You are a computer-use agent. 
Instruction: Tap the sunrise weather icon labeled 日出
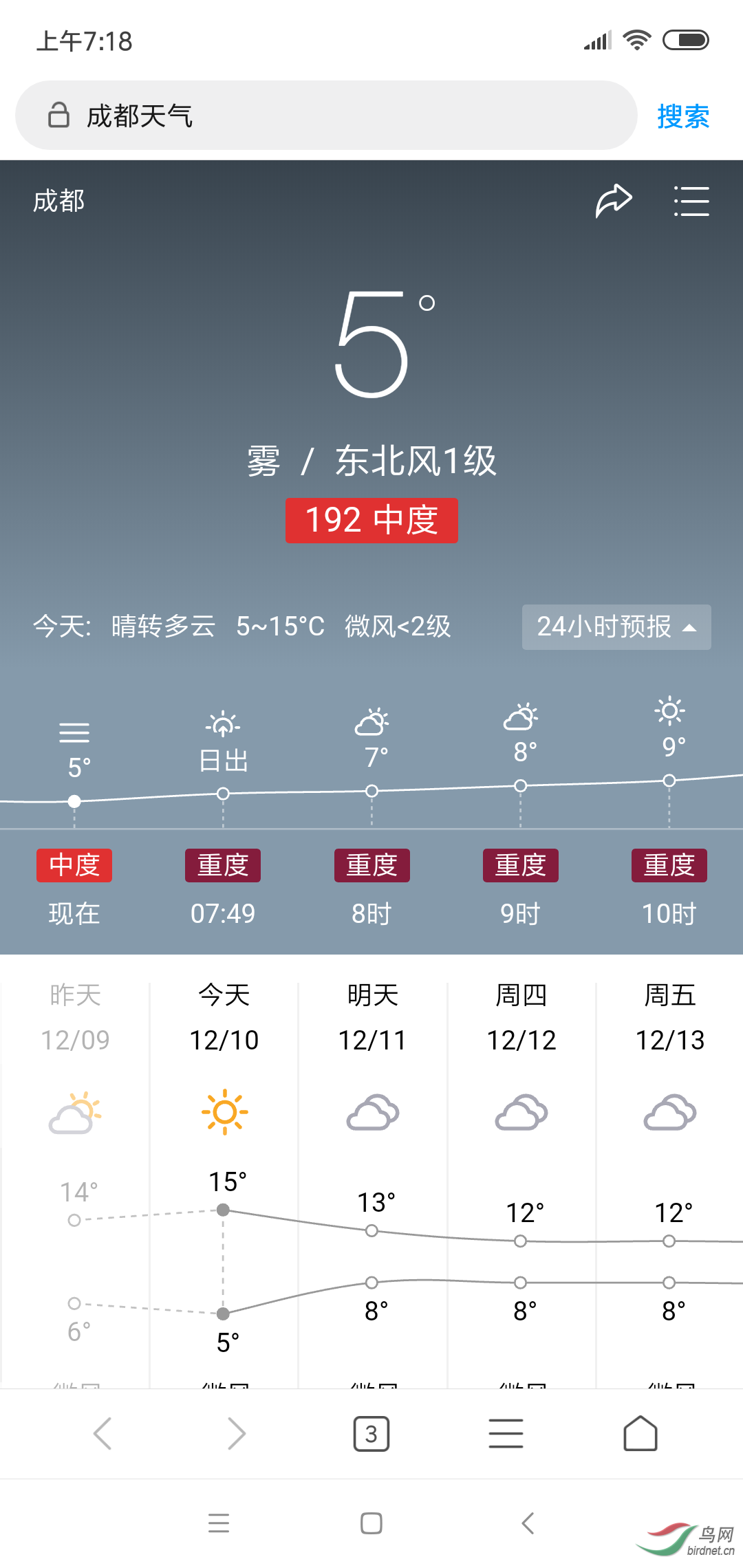coord(222,726)
